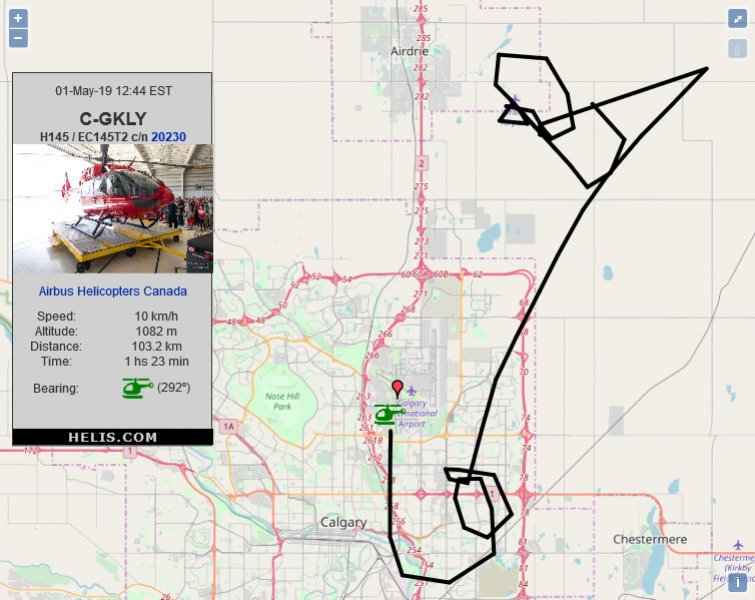Tap the green helicopter marker on map

coord(388,415)
